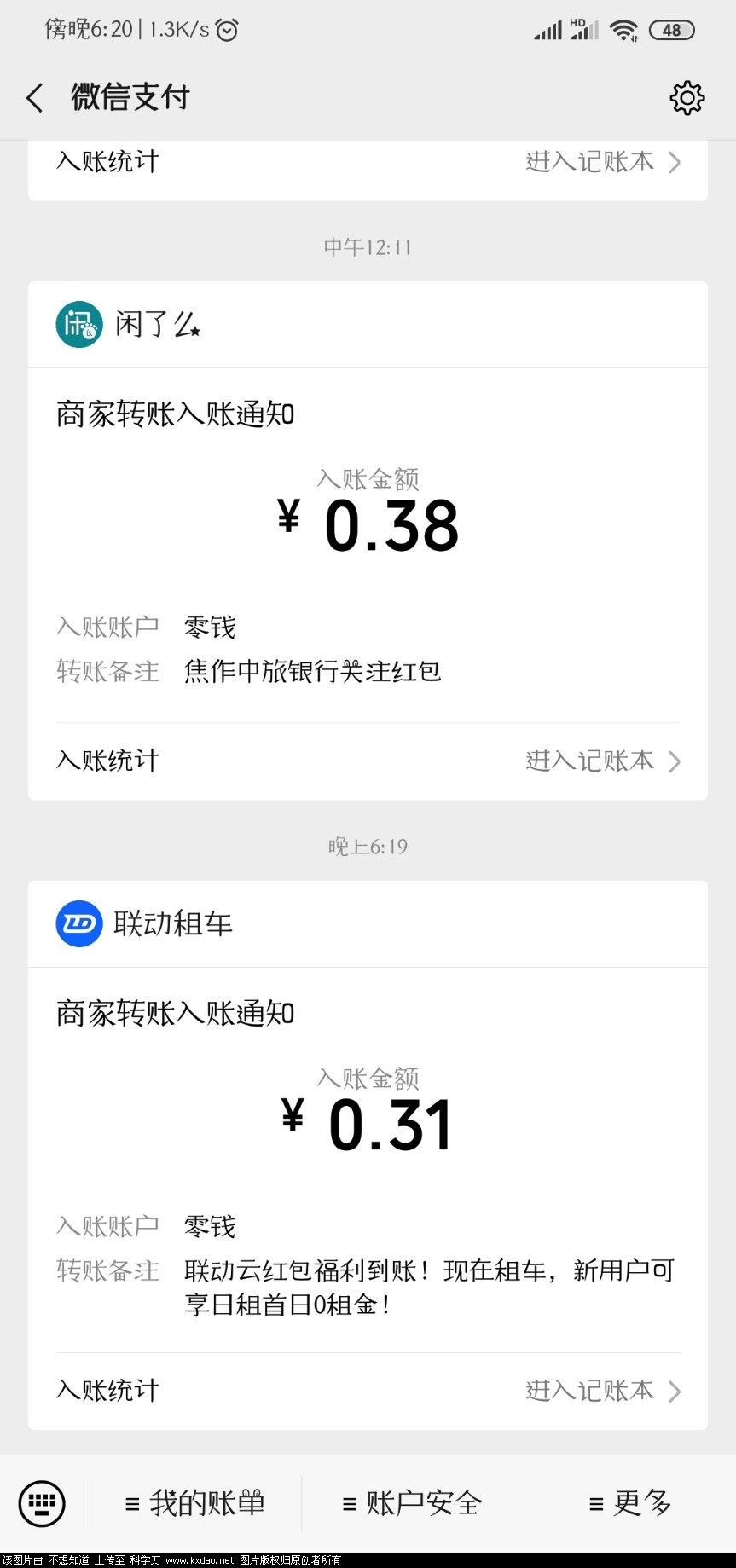Viewport: 736px width, 1568px height.
Task: Select the 商家转账入账通知 title of 联动租车
Action: [174, 1014]
